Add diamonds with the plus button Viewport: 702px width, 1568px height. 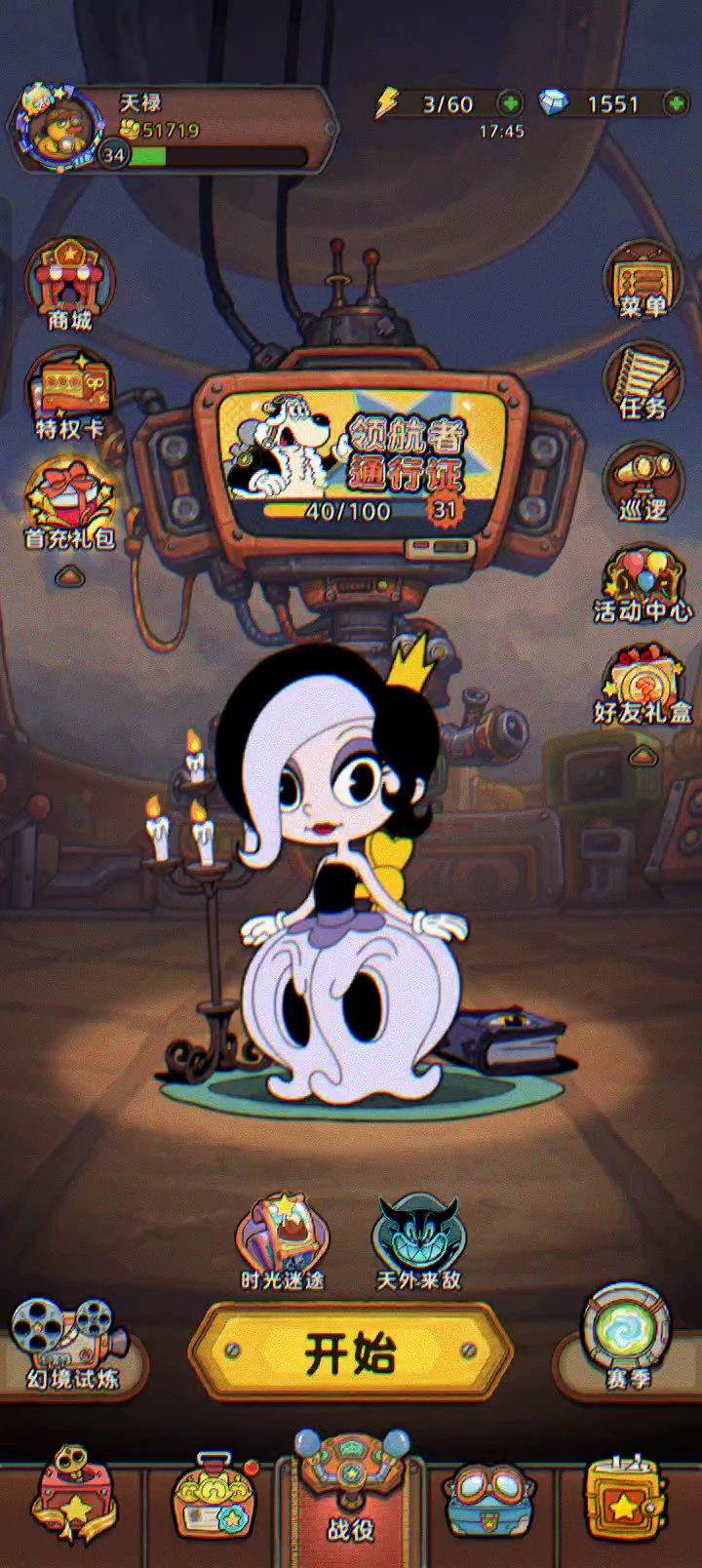[675, 103]
